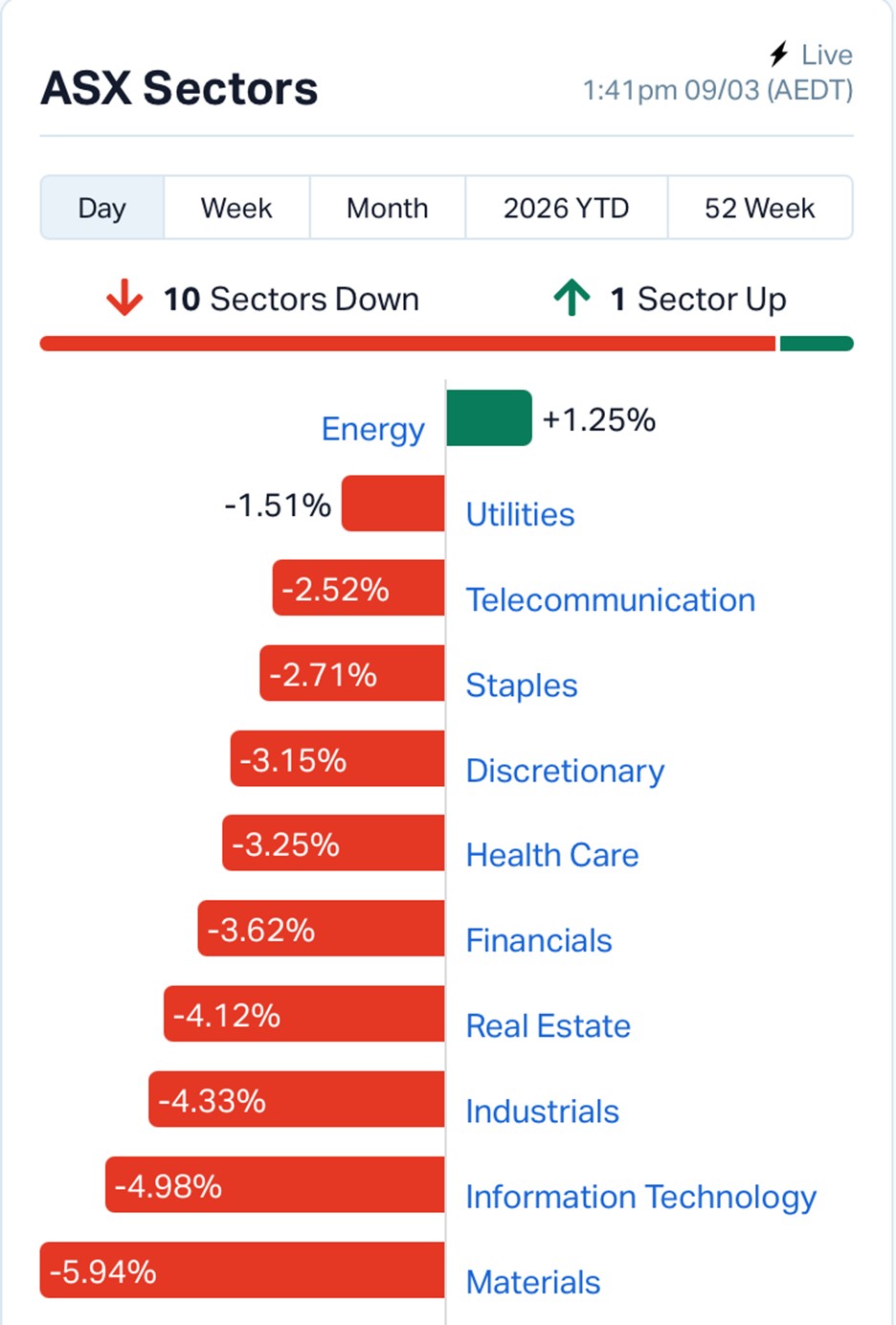Open the Health Care sector
The height and width of the screenshot is (1325, 896).
tap(551, 855)
